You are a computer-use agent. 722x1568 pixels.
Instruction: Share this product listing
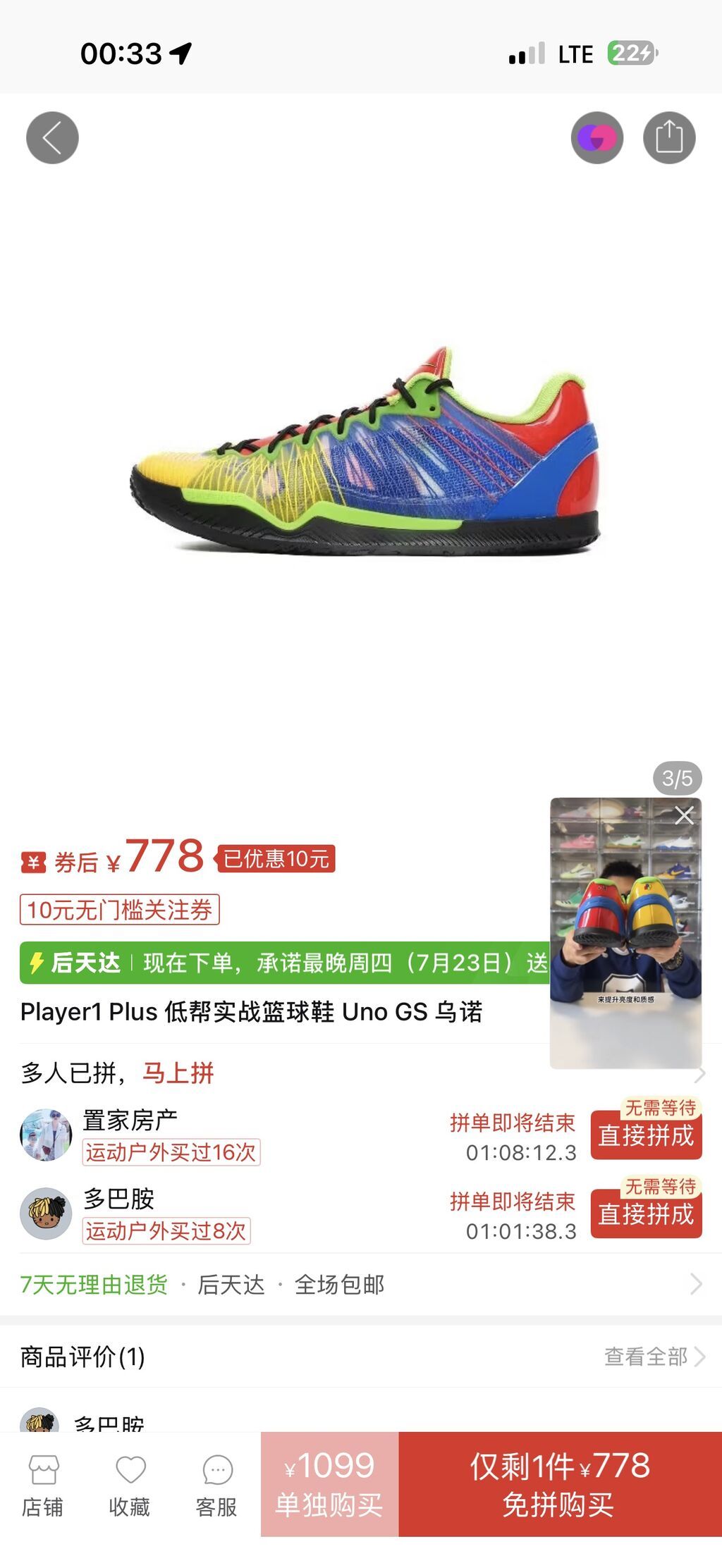669,138
